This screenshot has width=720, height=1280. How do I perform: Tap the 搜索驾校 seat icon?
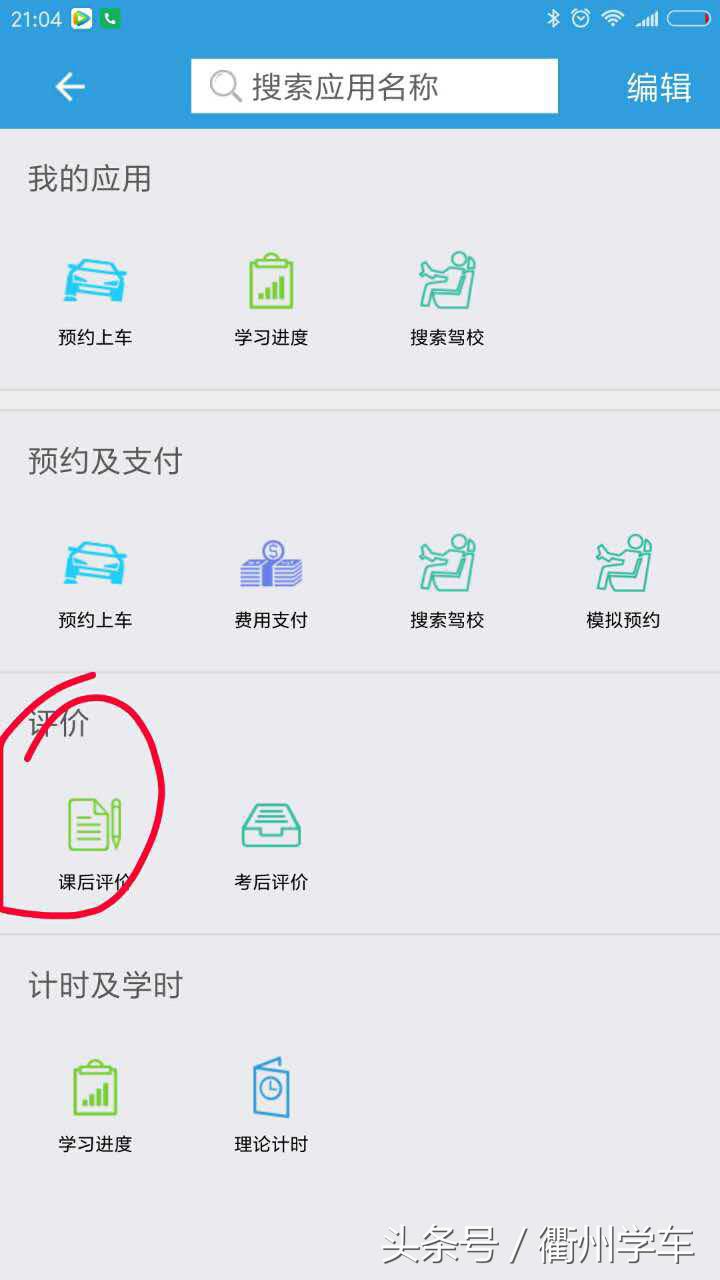(x=447, y=280)
